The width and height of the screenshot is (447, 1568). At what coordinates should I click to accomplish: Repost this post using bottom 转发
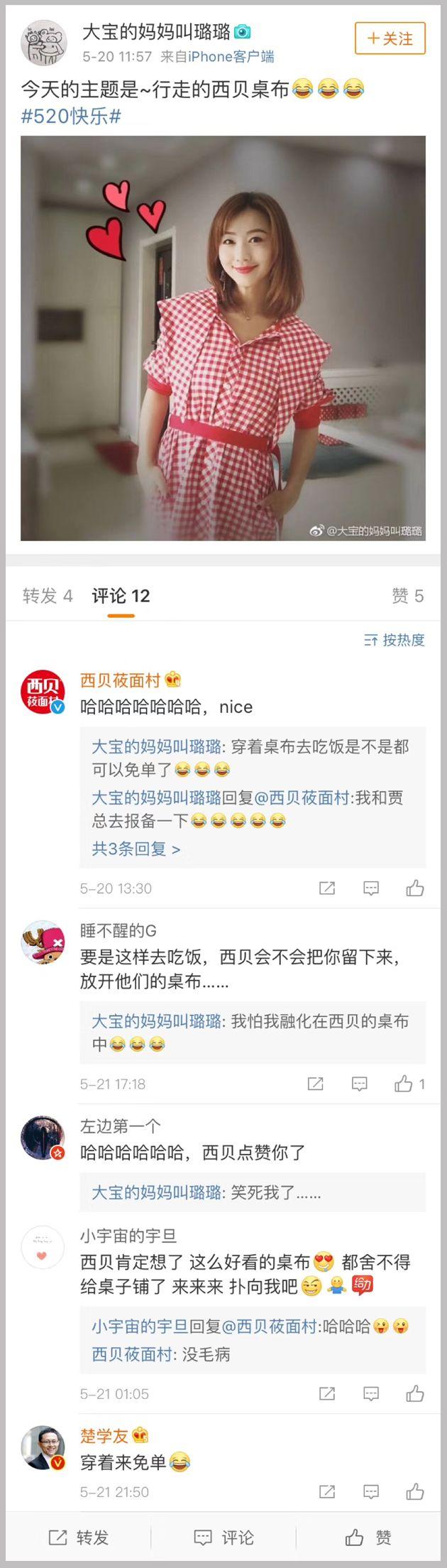point(79,1537)
